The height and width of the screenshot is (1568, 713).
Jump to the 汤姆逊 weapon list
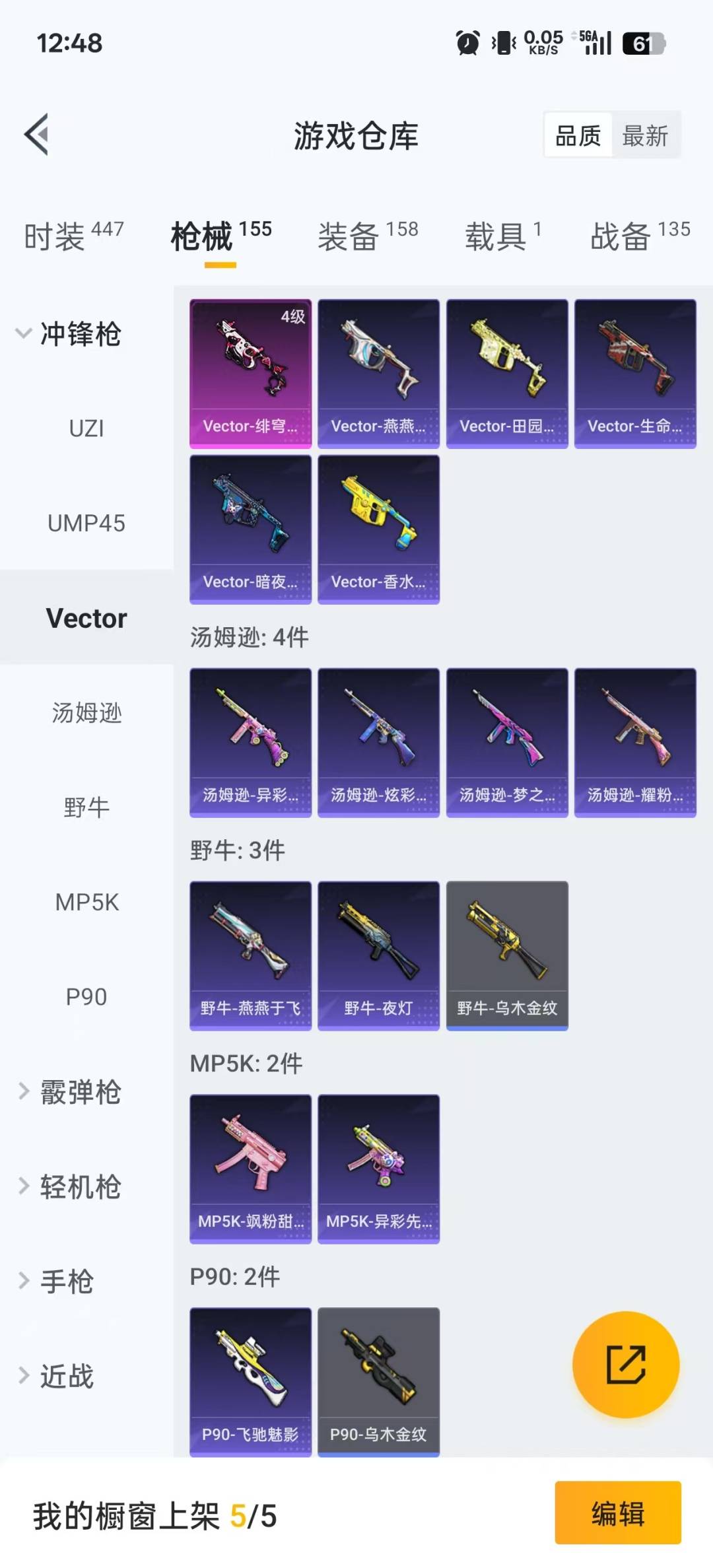[86, 713]
